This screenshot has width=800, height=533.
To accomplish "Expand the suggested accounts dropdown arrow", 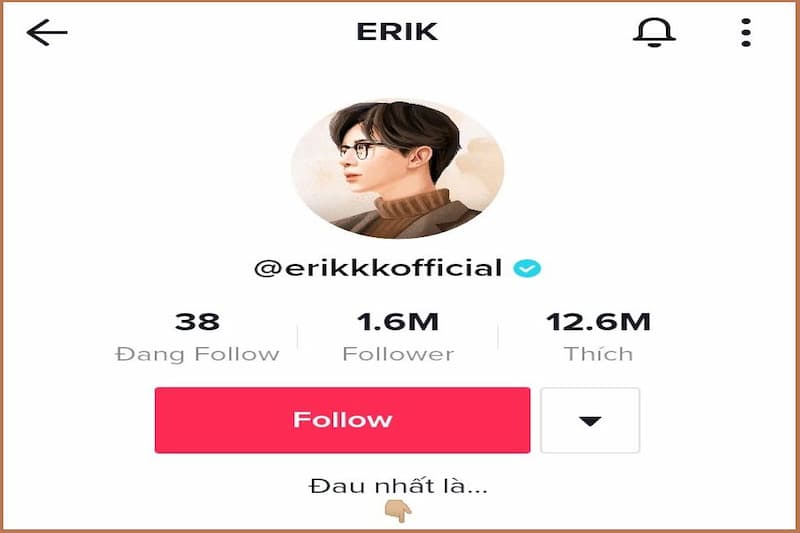I will pos(590,421).
